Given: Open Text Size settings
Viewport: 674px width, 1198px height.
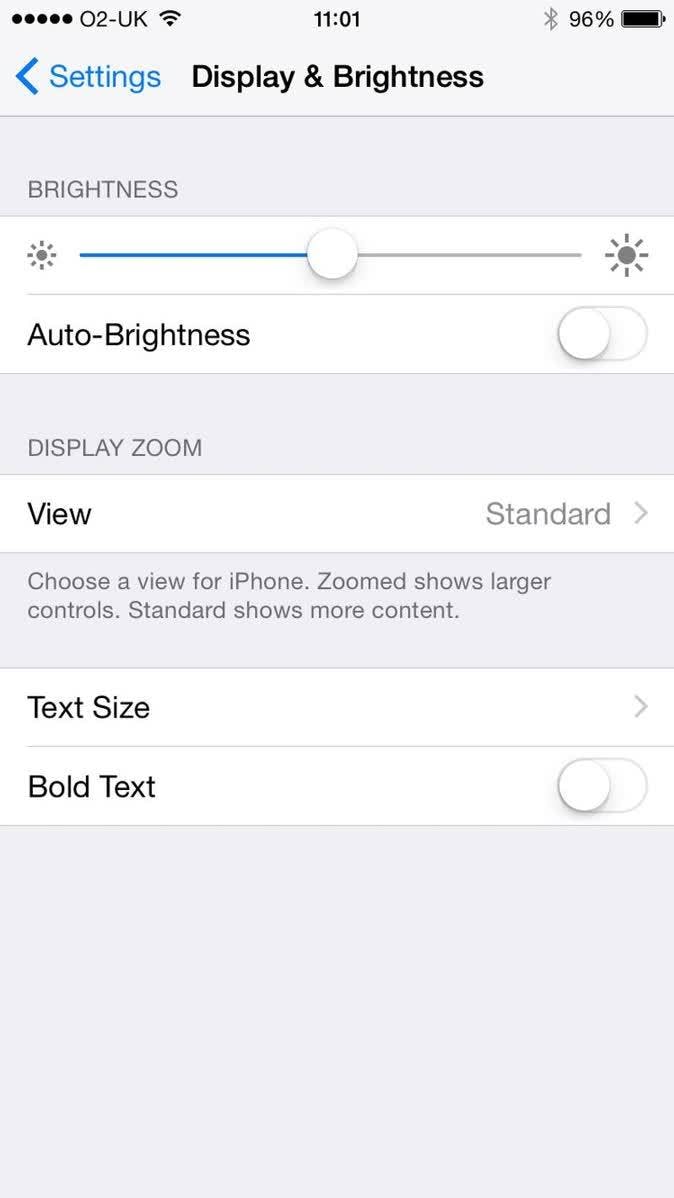Looking at the screenshot, I should (x=337, y=708).
